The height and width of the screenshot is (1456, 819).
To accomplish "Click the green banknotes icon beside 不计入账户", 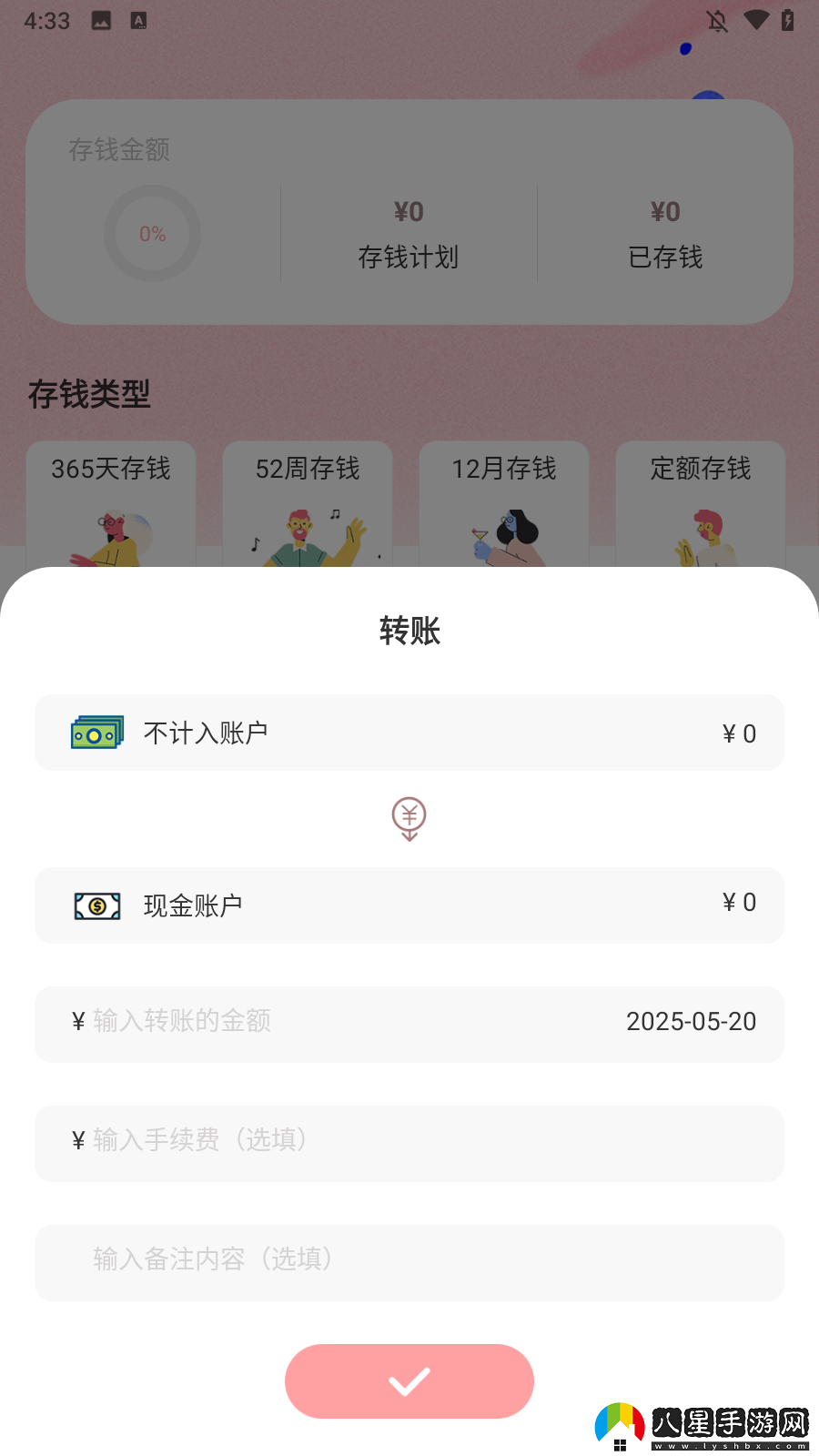I will click(x=96, y=732).
